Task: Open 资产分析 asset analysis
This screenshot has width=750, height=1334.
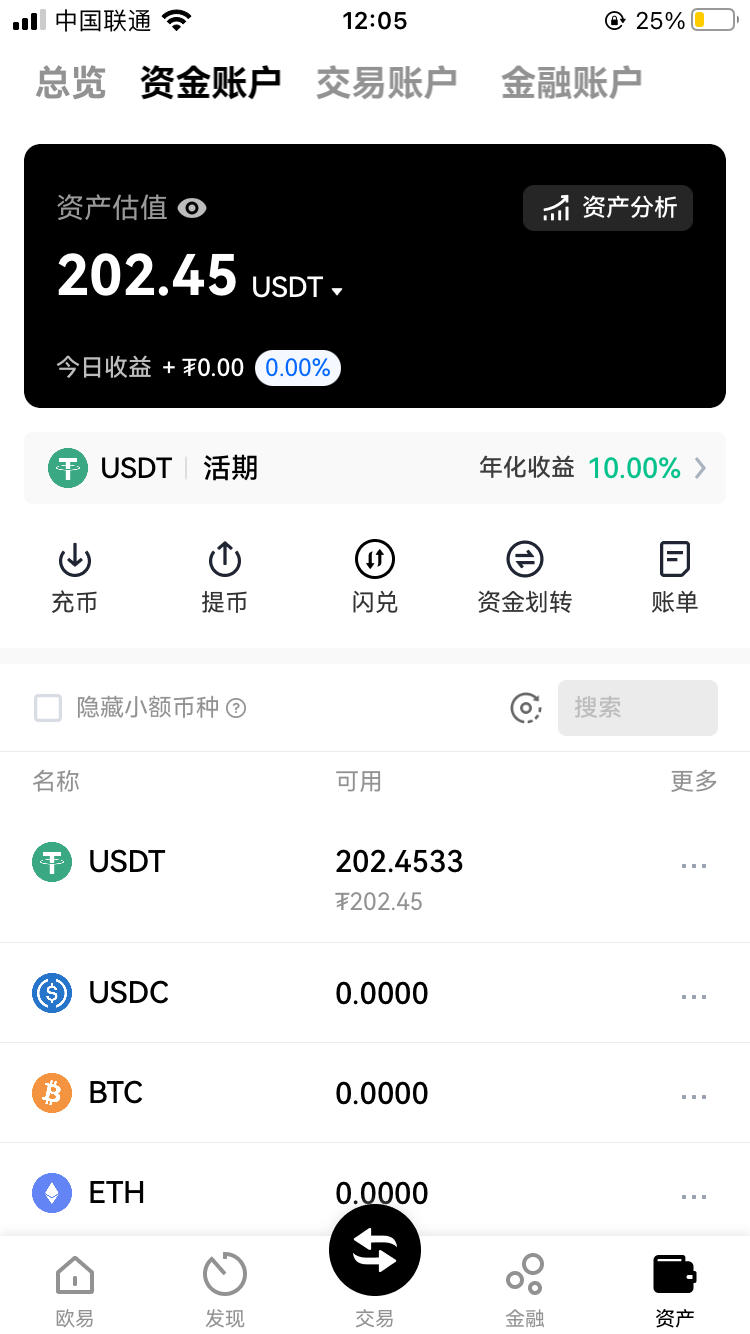Action: click(608, 208)
